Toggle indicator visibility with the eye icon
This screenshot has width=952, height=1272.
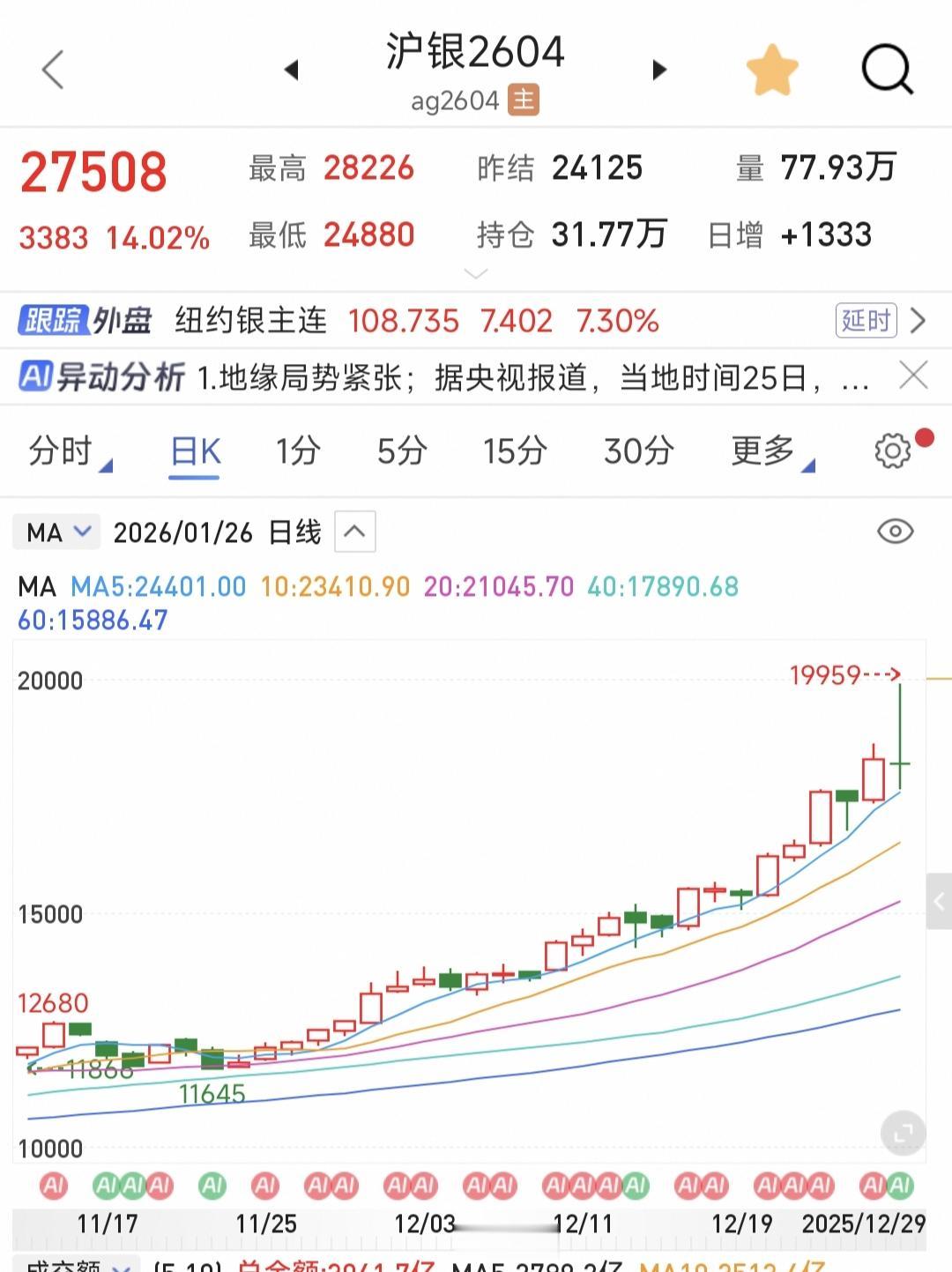click(x=896, y=531)
